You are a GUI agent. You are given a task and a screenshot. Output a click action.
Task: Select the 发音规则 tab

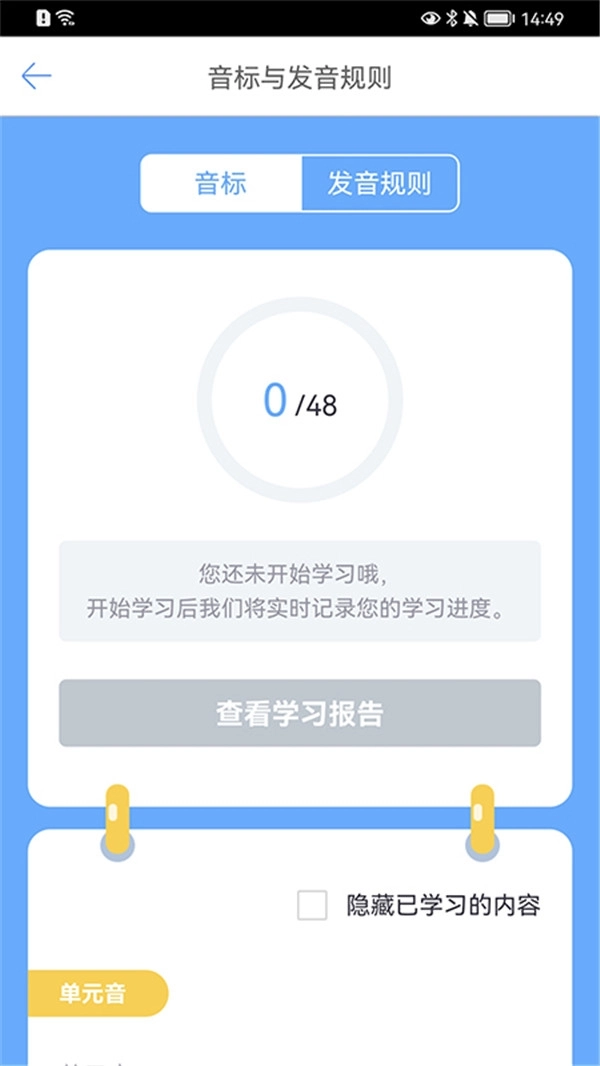pyautogui.click(x=379, y=184)
